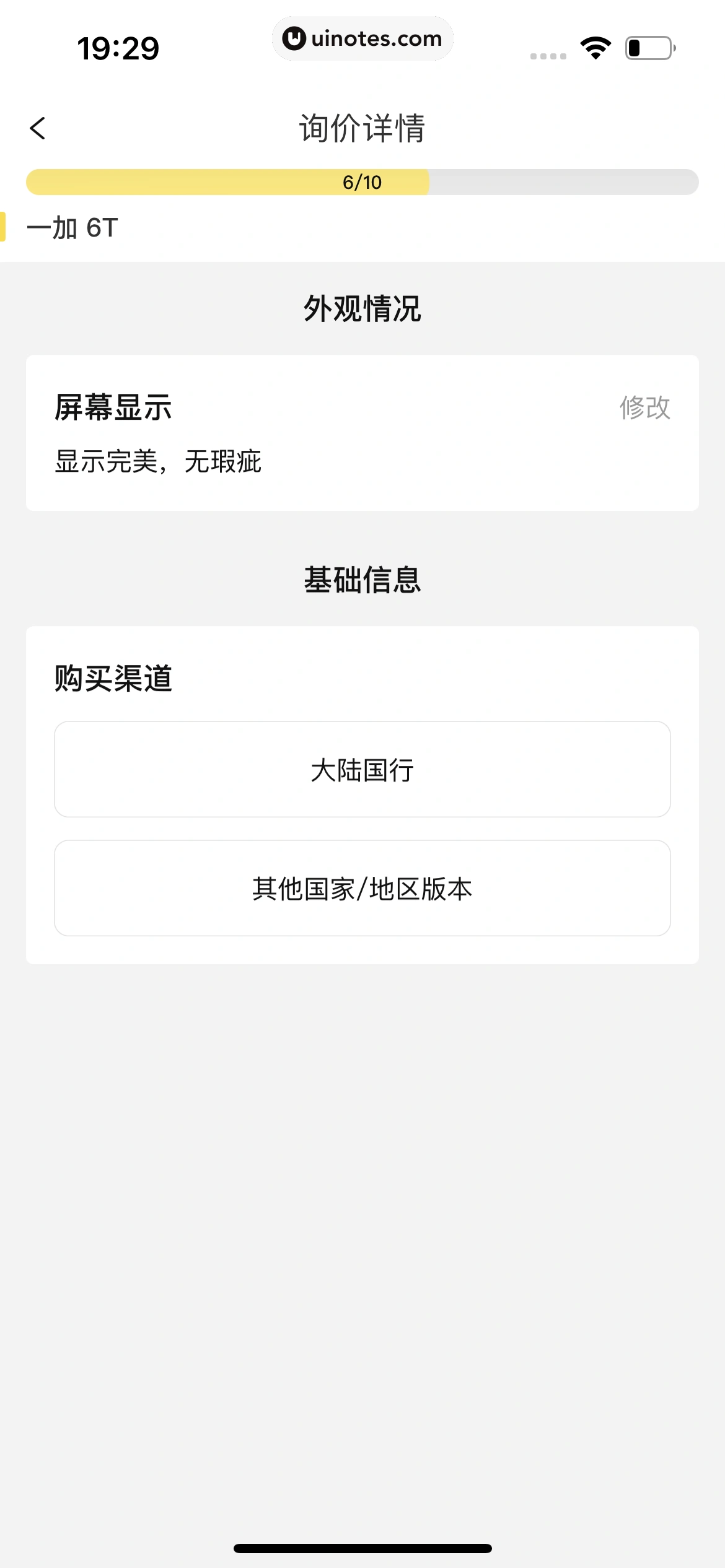
Task: Tap 修改 to edit 屏幕显示 answer
Action: (644, 408)
